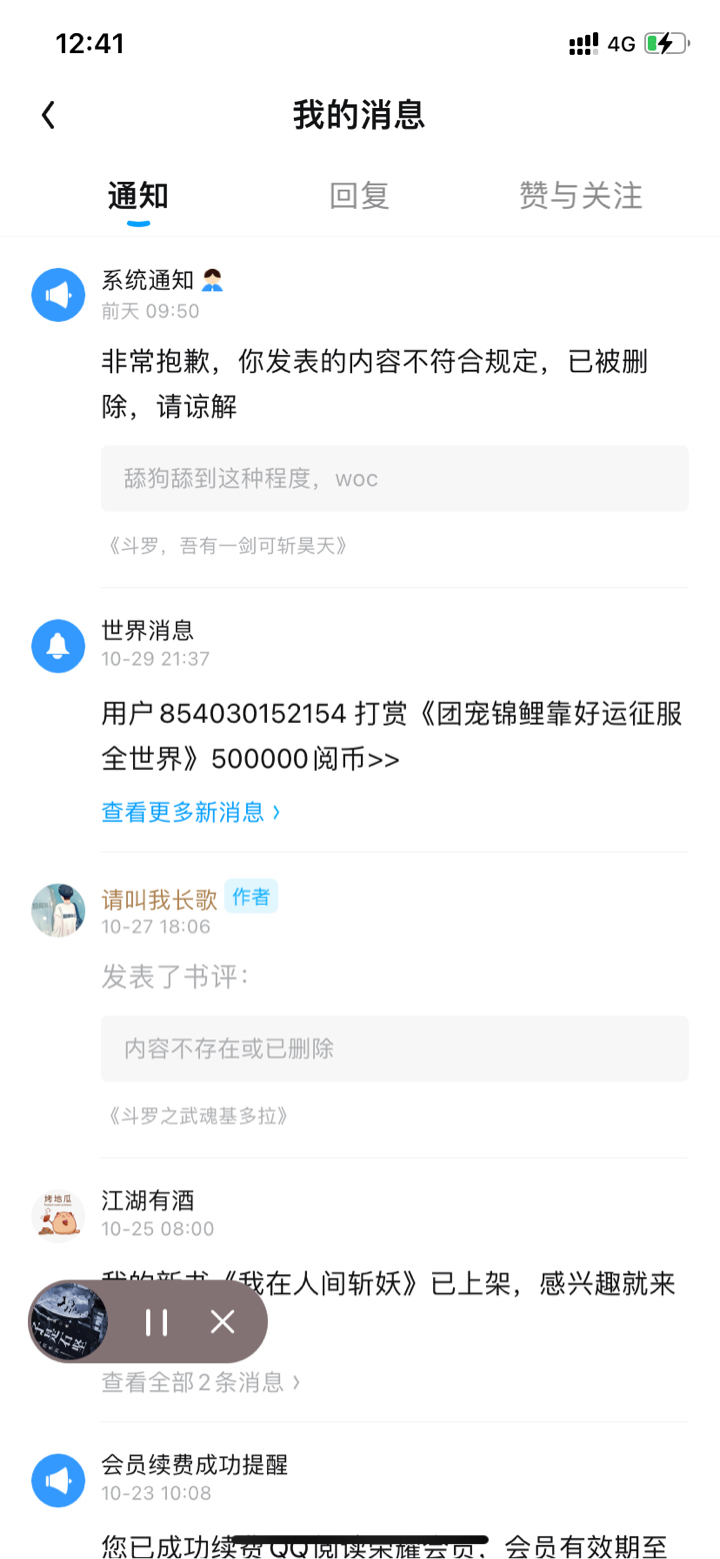Open 江湖有酒's profile avatar
Screen dimensions: 720x1559
(x=58, y=1215)
